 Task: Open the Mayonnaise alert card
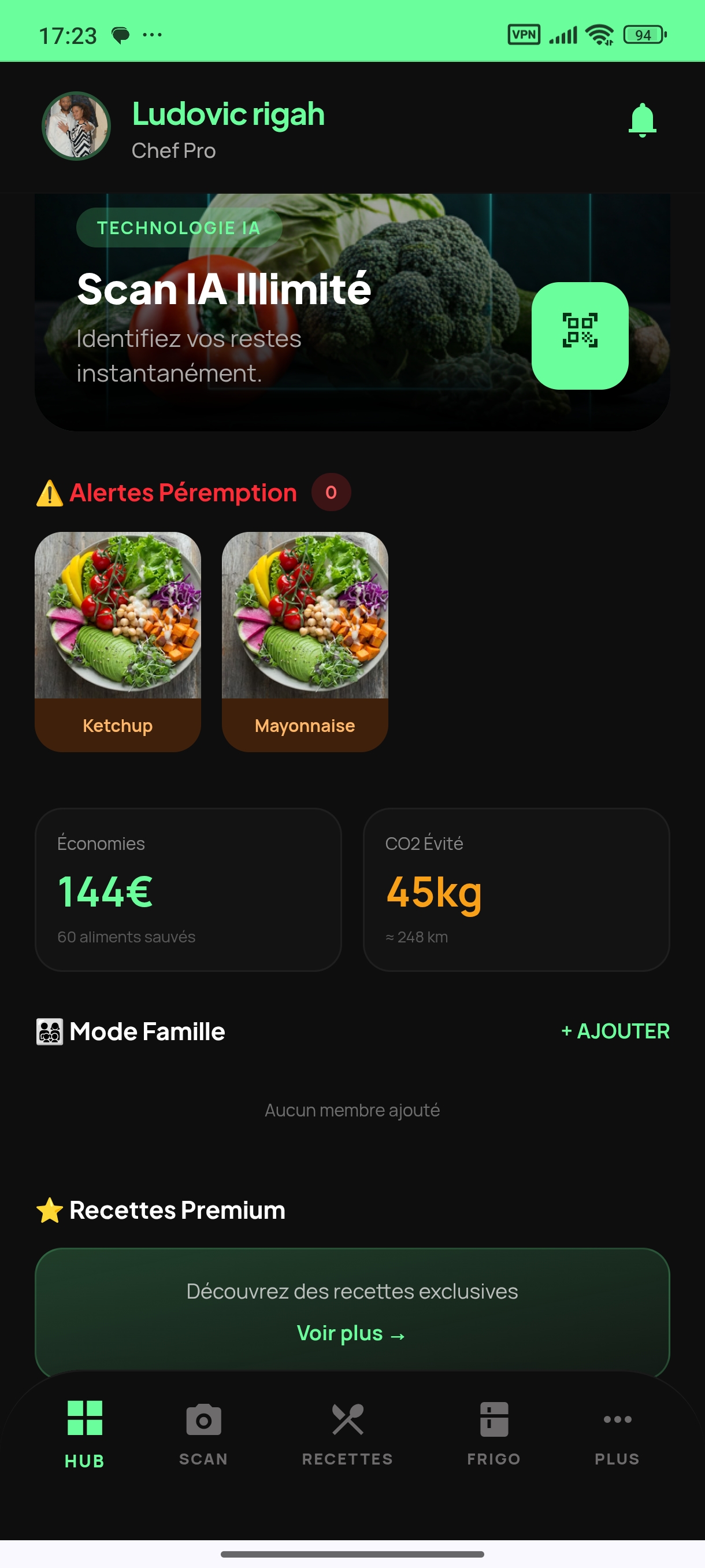pos(305,642)
